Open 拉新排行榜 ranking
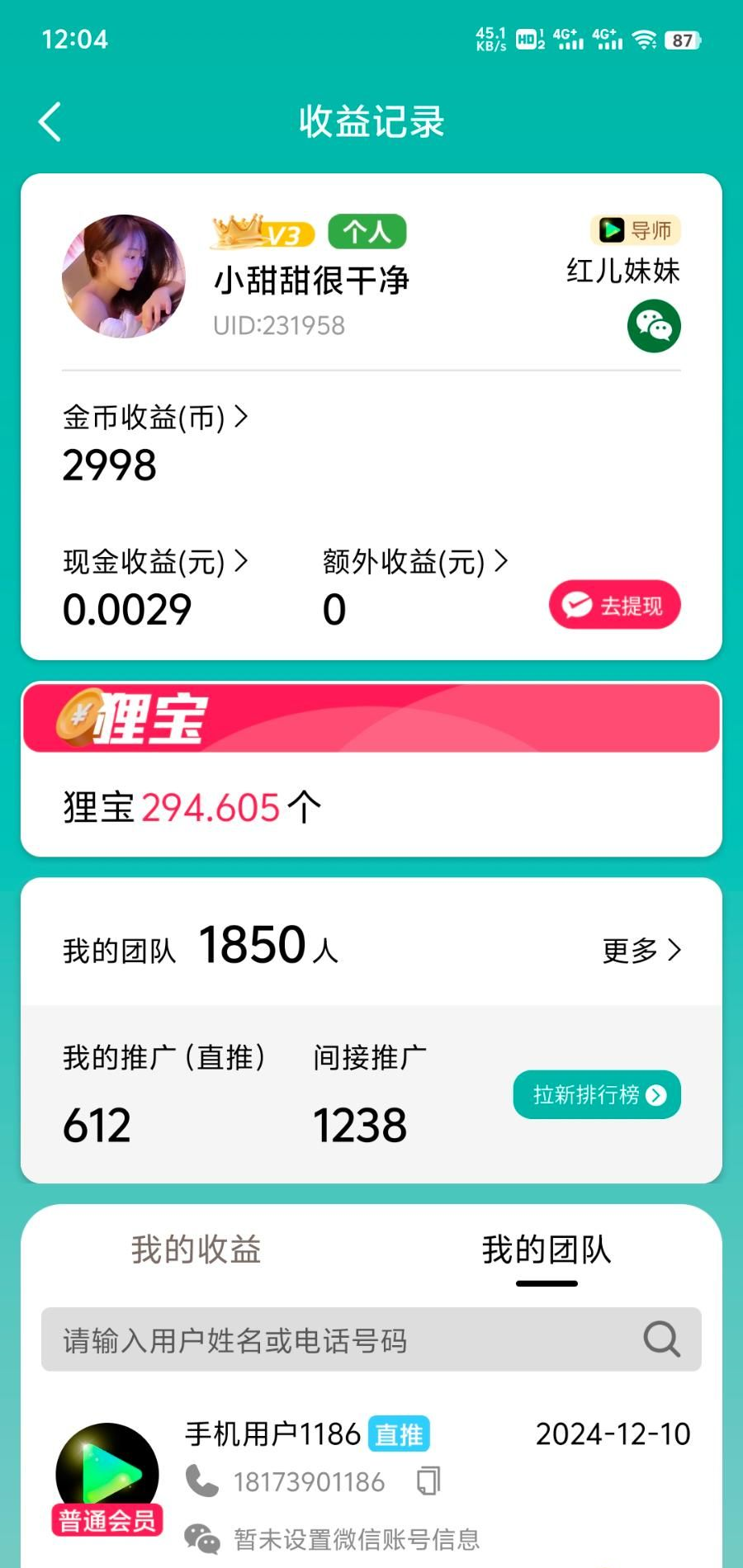 click(597, 1095)
